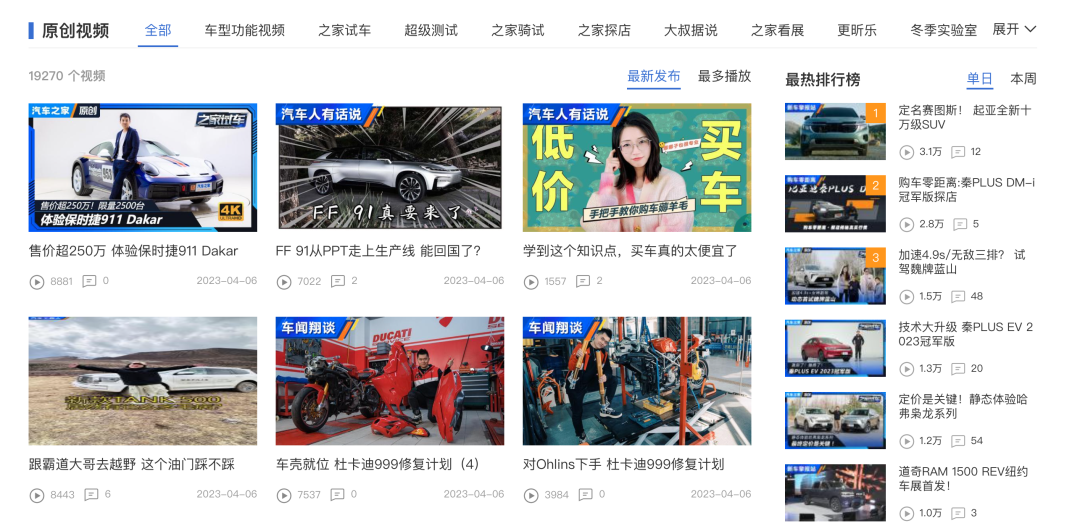Viewport: 1080px width, 526px height.
Task: Play the FF 91 production line video
Action: 389,167
